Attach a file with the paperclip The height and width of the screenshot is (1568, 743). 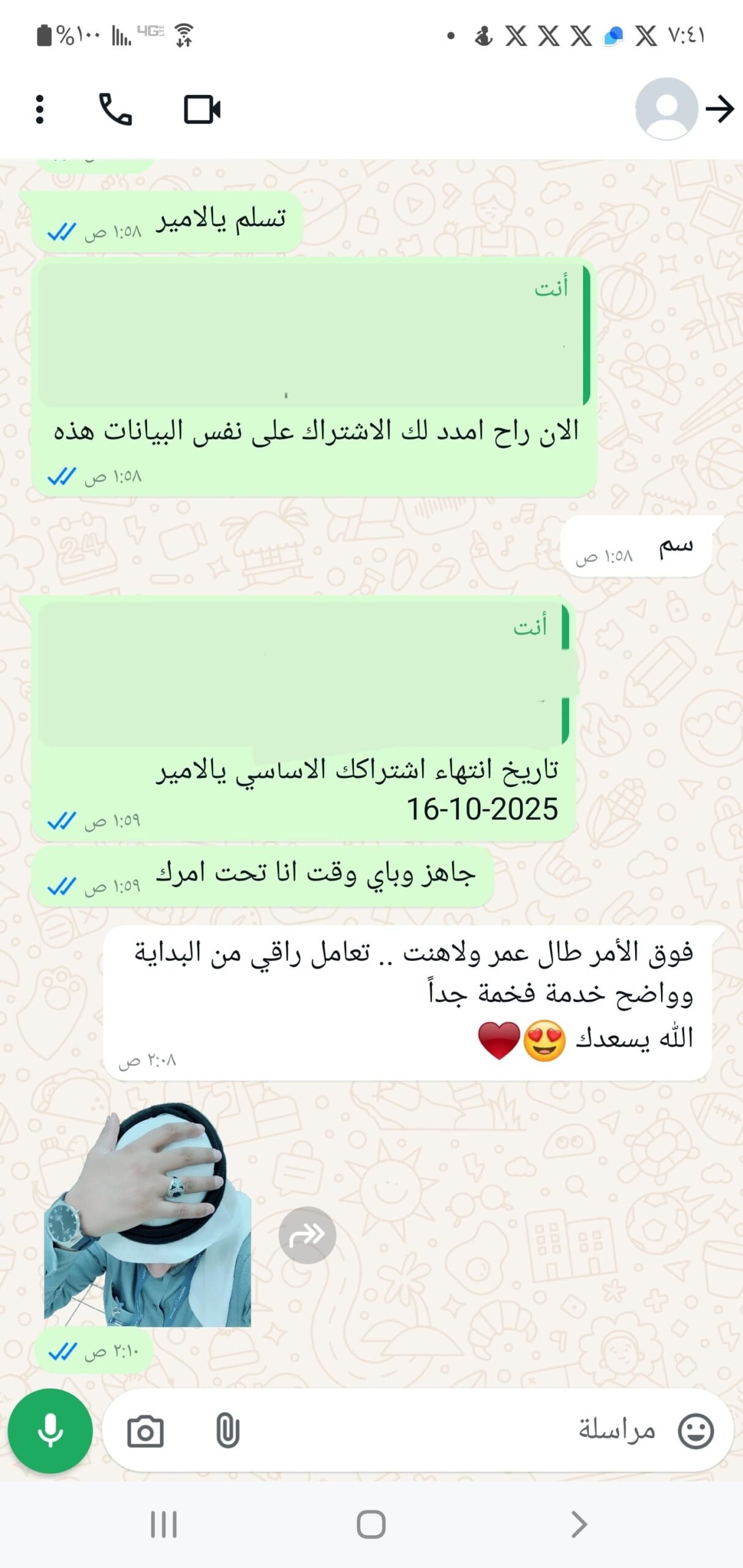[227, 1431]
